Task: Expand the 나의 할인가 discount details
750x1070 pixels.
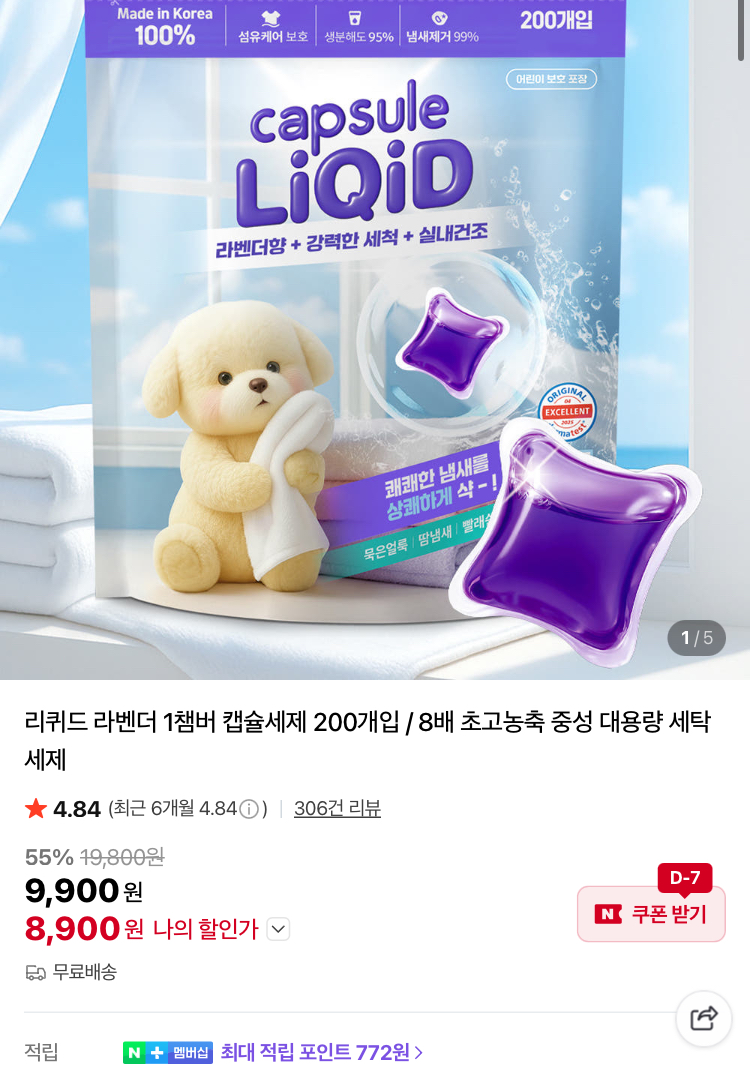Action: point(278,929)
